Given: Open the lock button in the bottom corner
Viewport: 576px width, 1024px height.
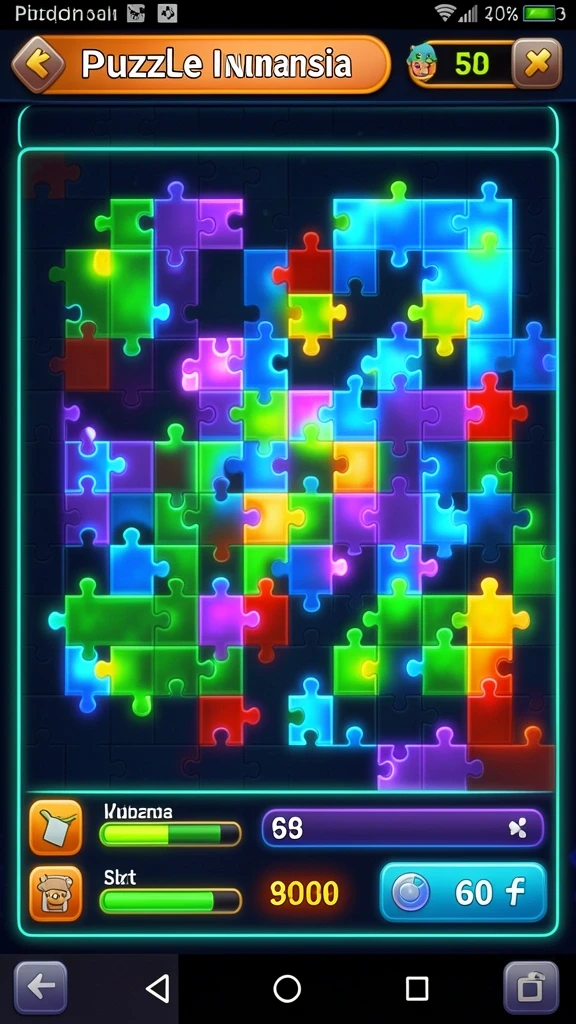Looking at the screenshot, I should 531,987.
